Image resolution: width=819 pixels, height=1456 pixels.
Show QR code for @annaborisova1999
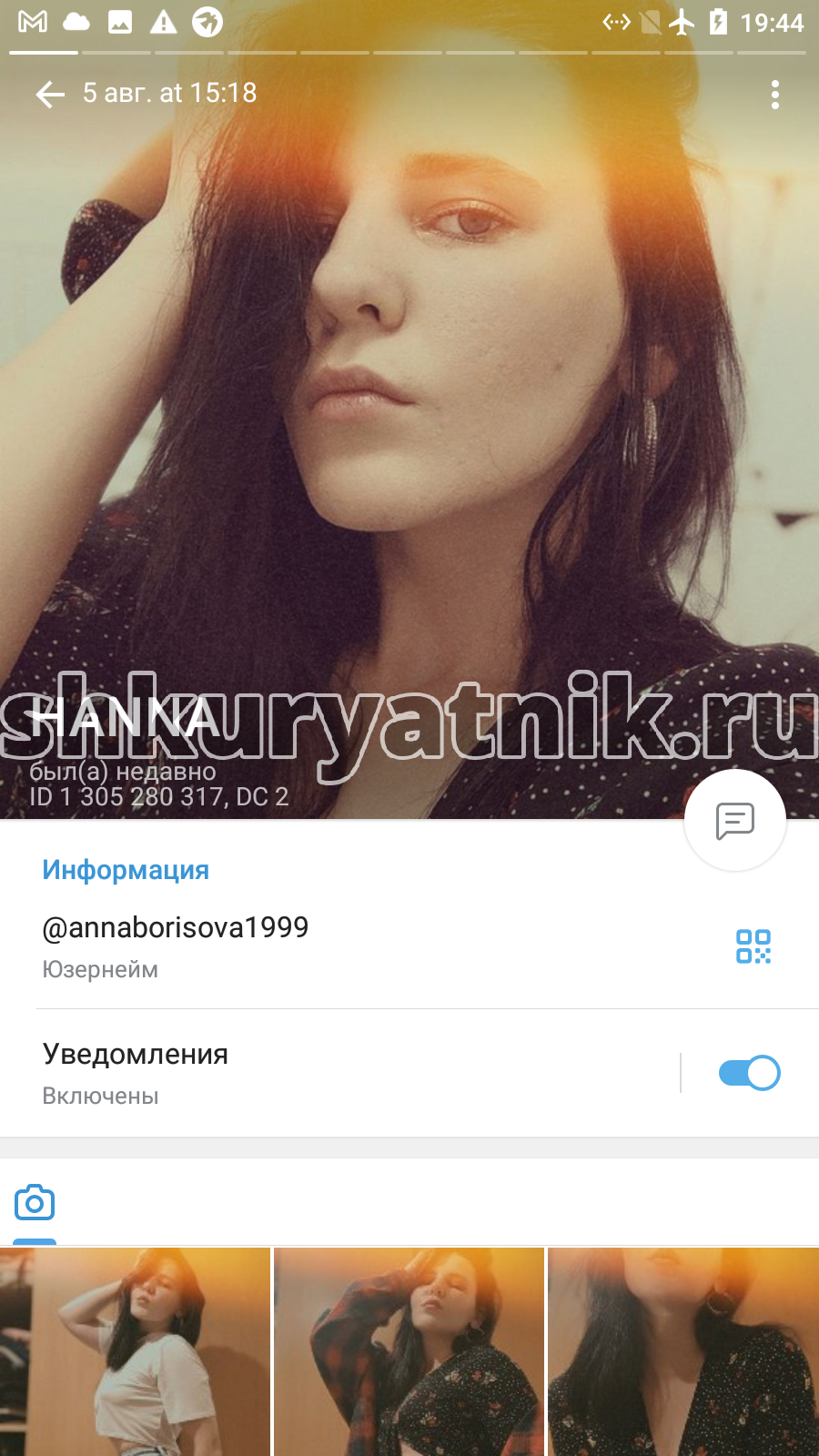[753, 946]
